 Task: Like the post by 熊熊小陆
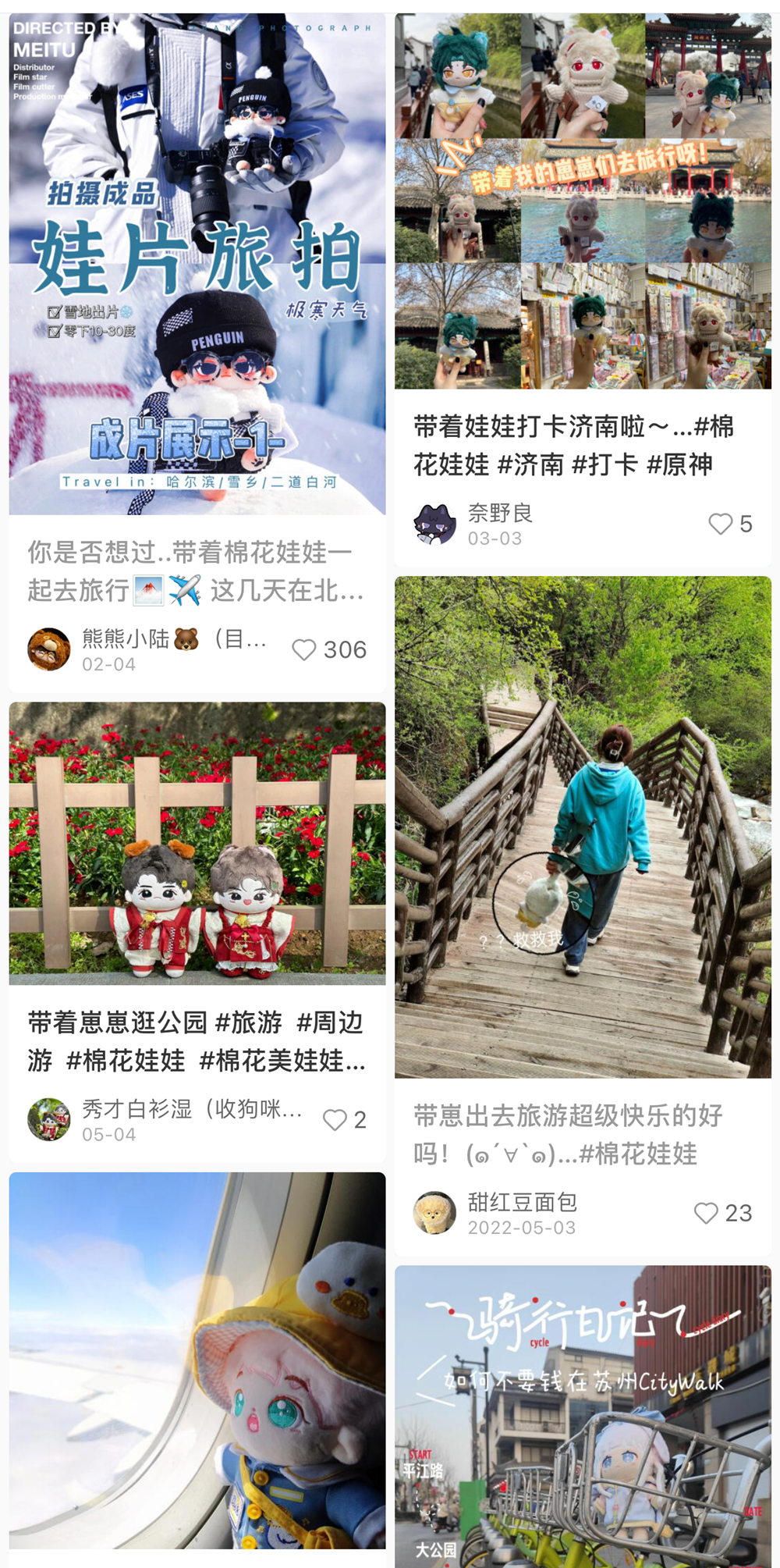tap(304, 649)
